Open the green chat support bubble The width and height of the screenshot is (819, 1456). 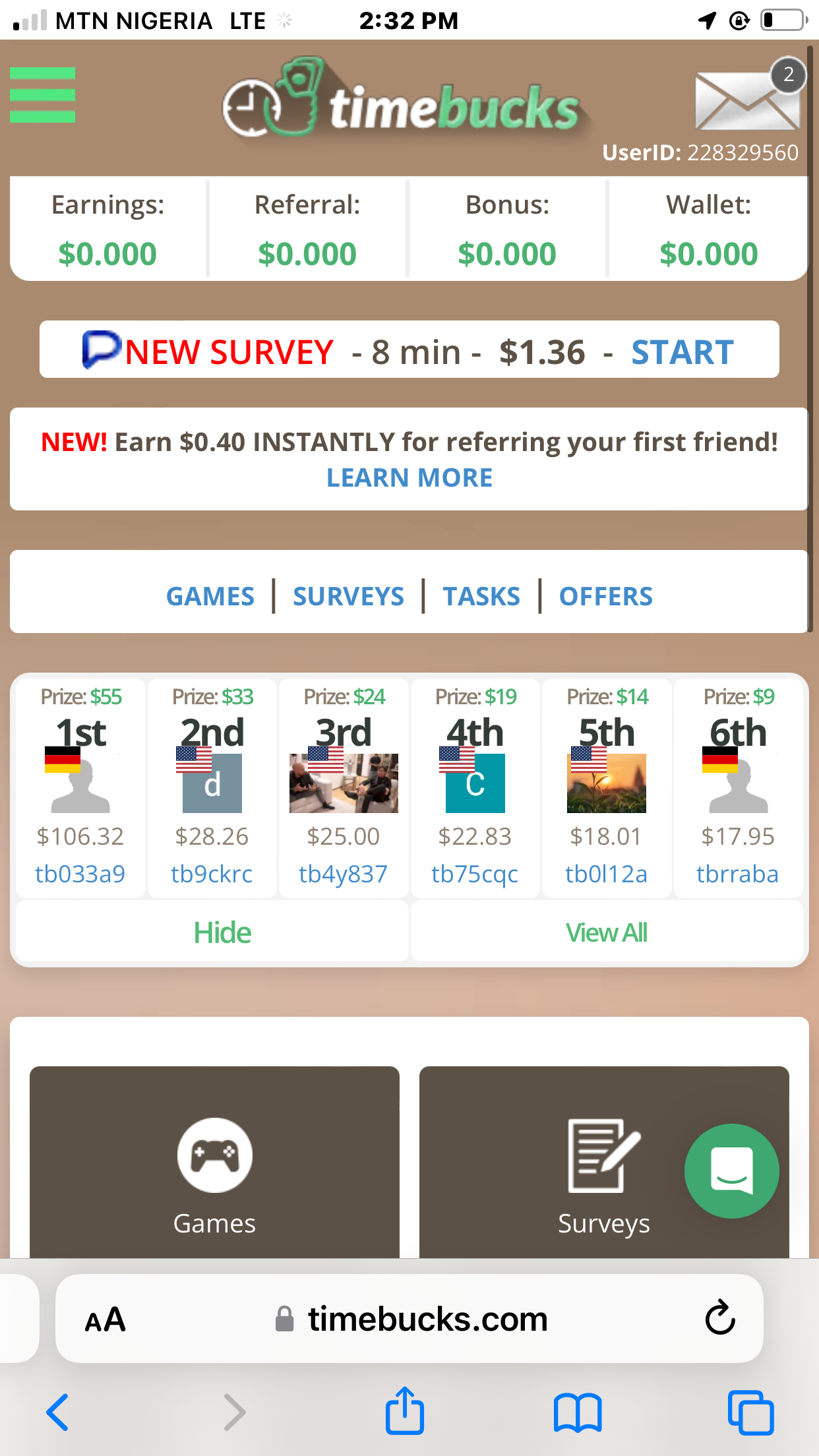coord(731,1170)
